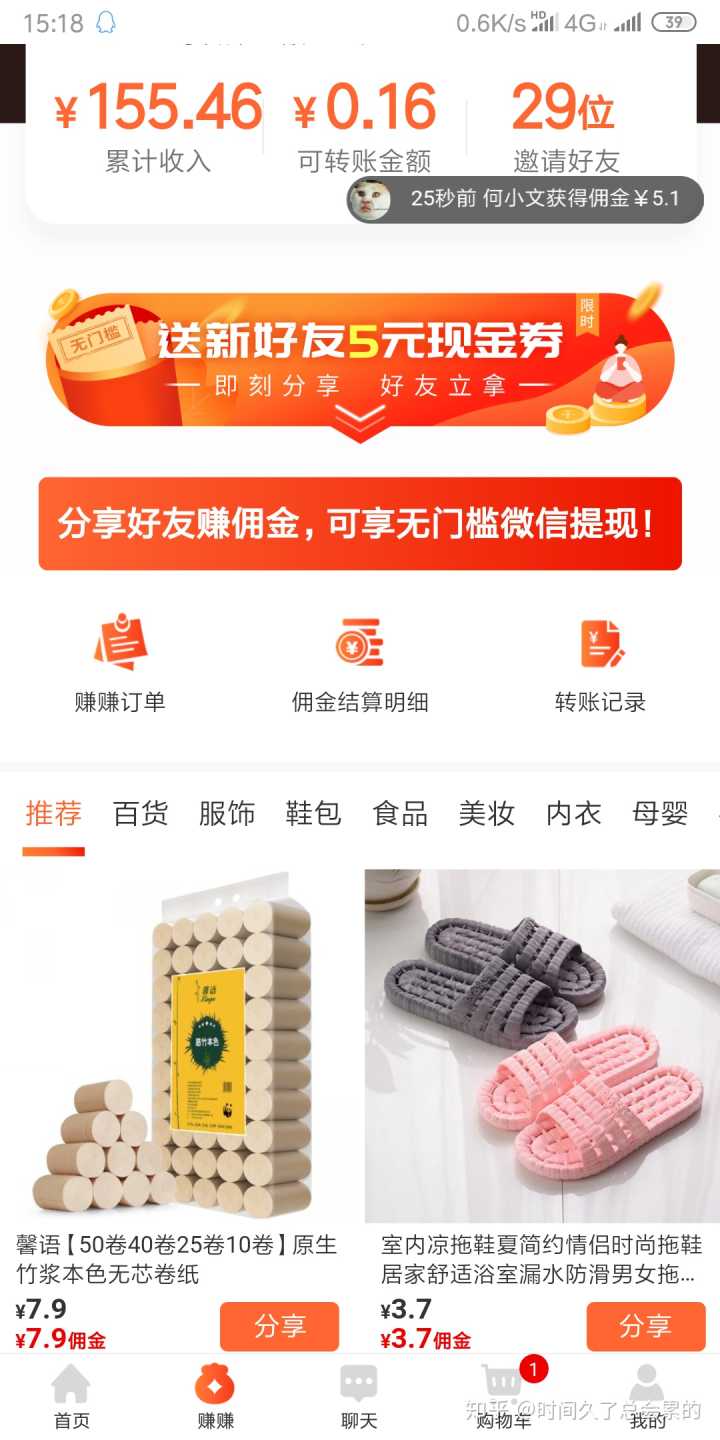720x1440 pixels.
Task: Select the 推荐 category tab
Action: pyautogui.click(x=54, y=814)
